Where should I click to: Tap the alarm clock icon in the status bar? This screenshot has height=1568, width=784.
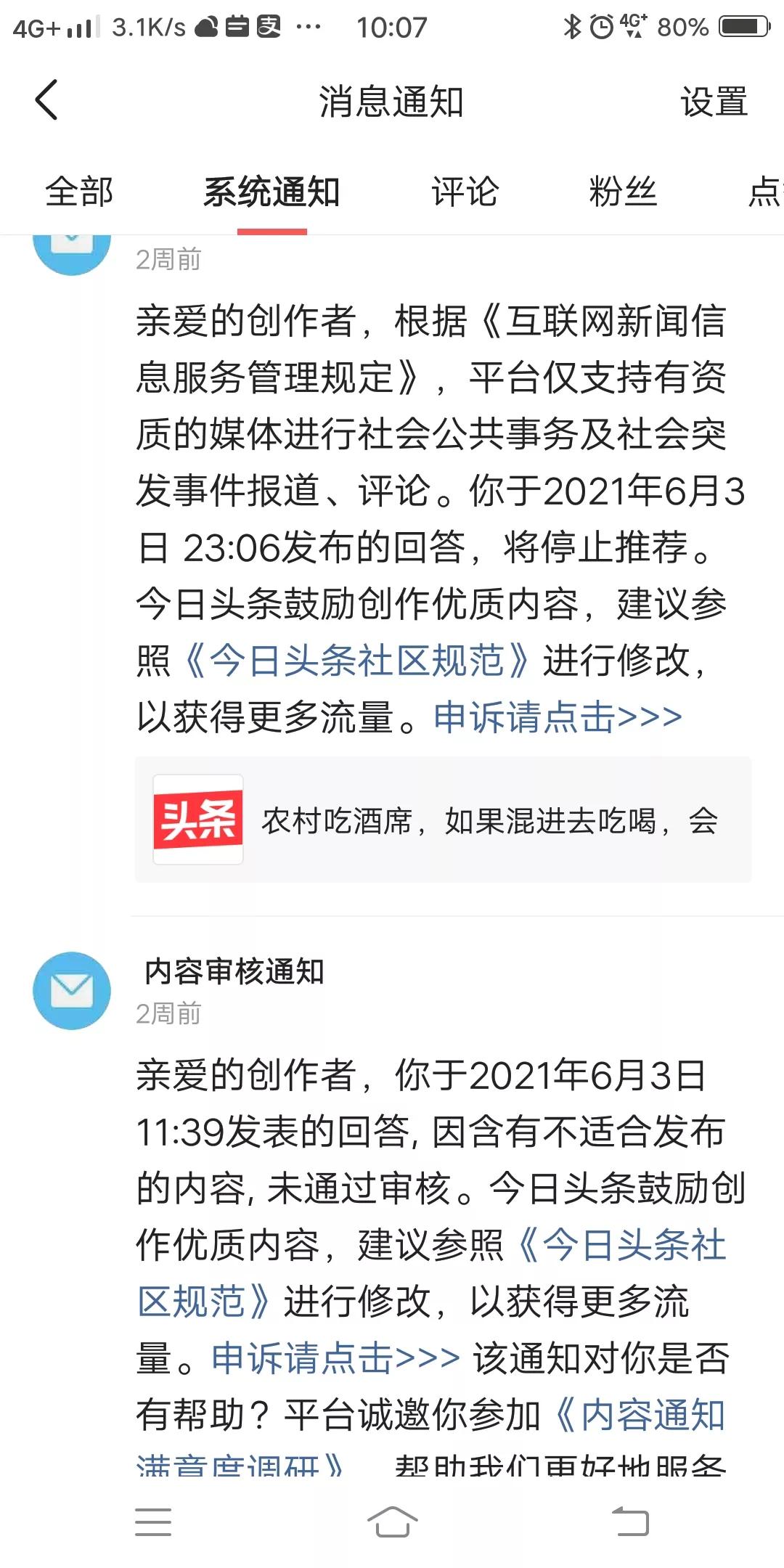(603, 26)
